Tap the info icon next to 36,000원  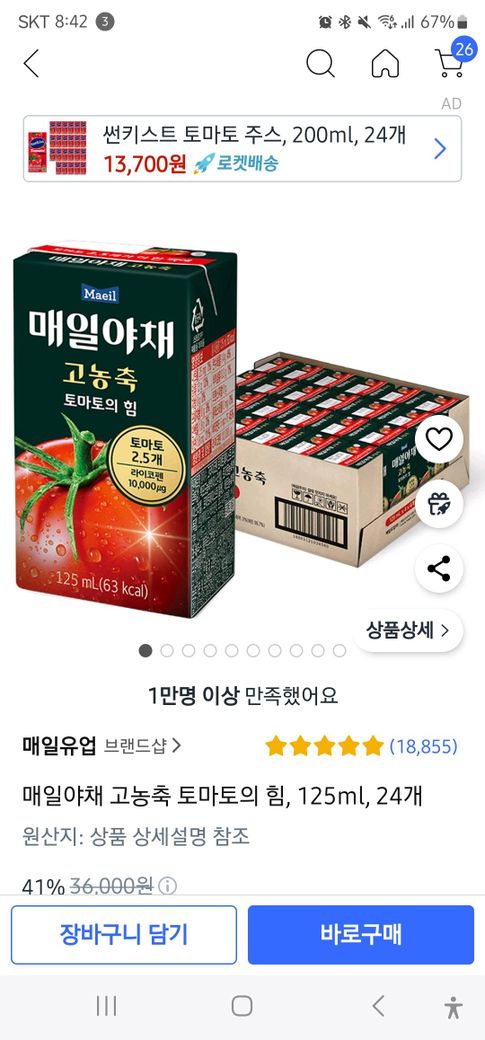168,885
